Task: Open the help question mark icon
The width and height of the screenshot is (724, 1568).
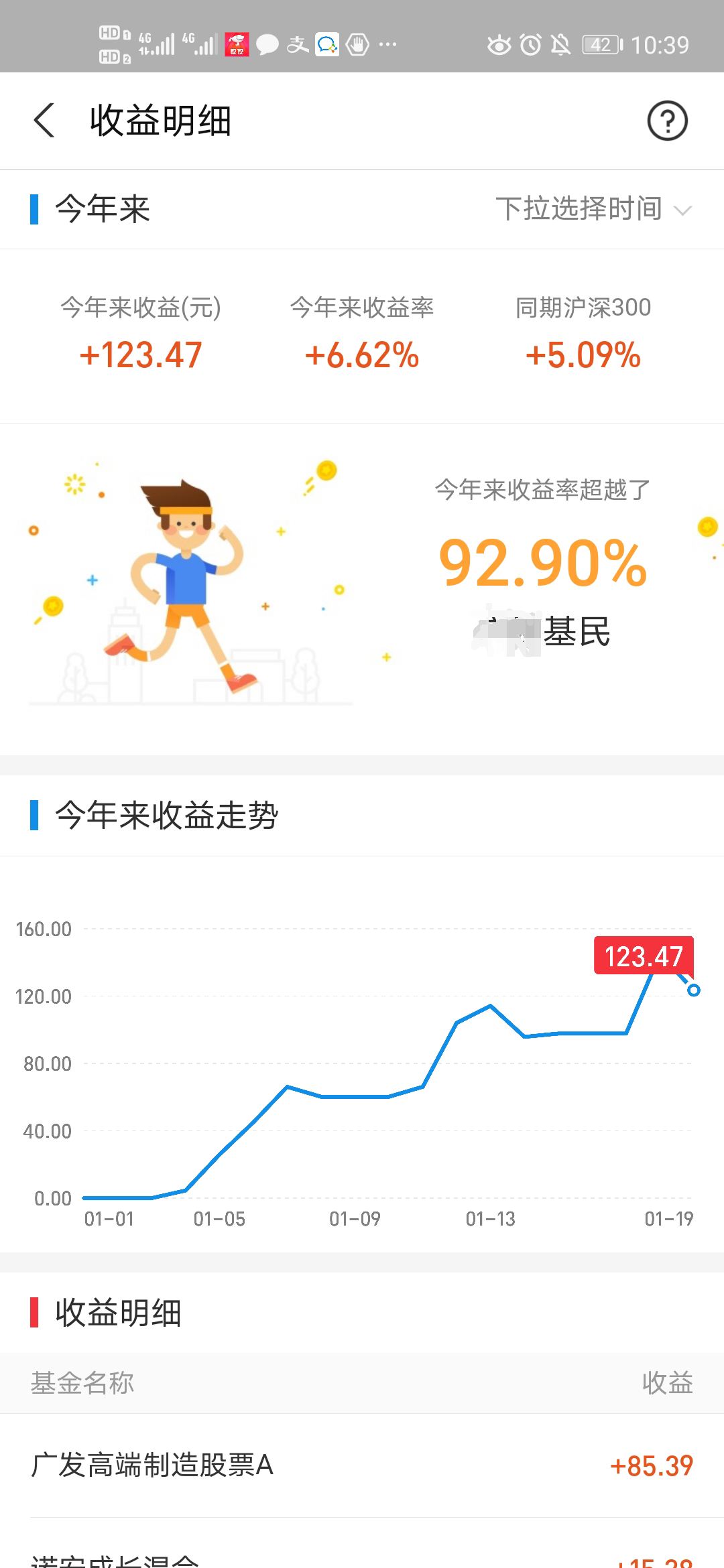Action: click(667, 121)
